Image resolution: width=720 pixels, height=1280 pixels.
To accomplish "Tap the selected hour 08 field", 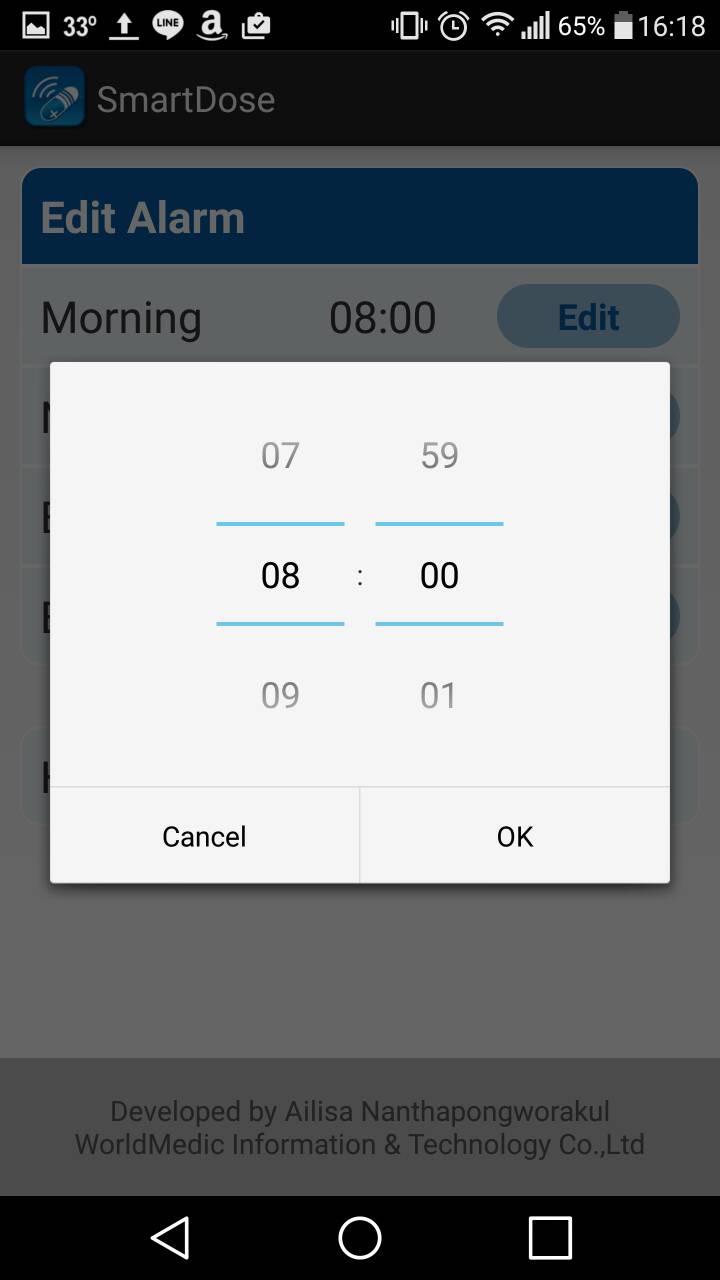I will pos(280,575).
